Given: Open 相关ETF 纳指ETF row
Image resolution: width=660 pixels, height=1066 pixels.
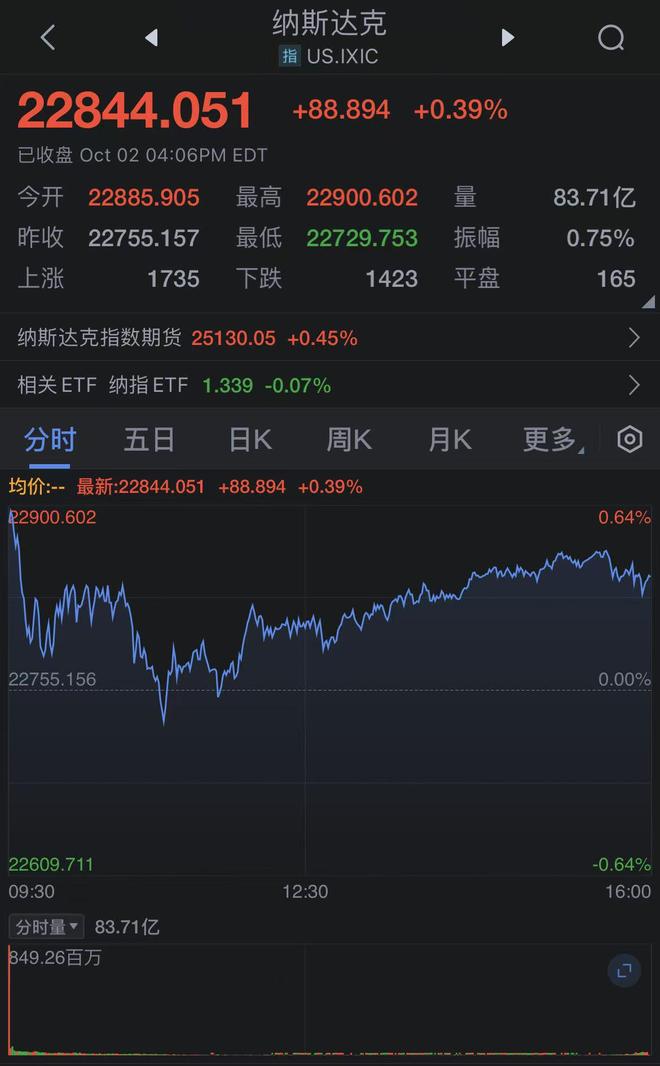Looking at the screenshot, I should pos(329,385).
